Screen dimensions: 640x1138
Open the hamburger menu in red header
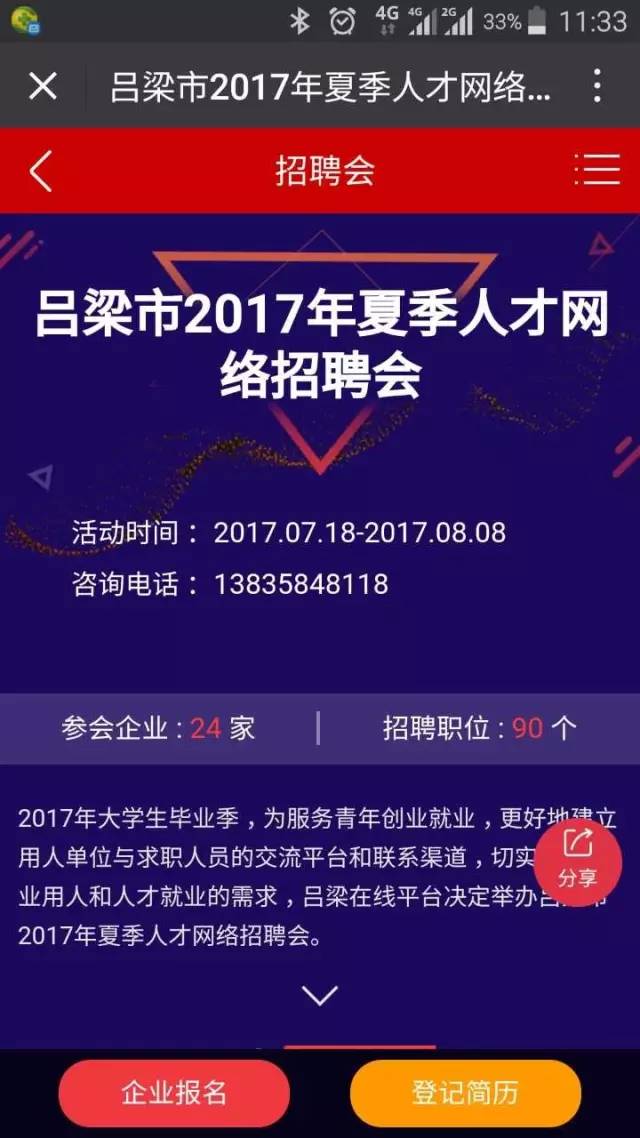click(x=596, y=171)
